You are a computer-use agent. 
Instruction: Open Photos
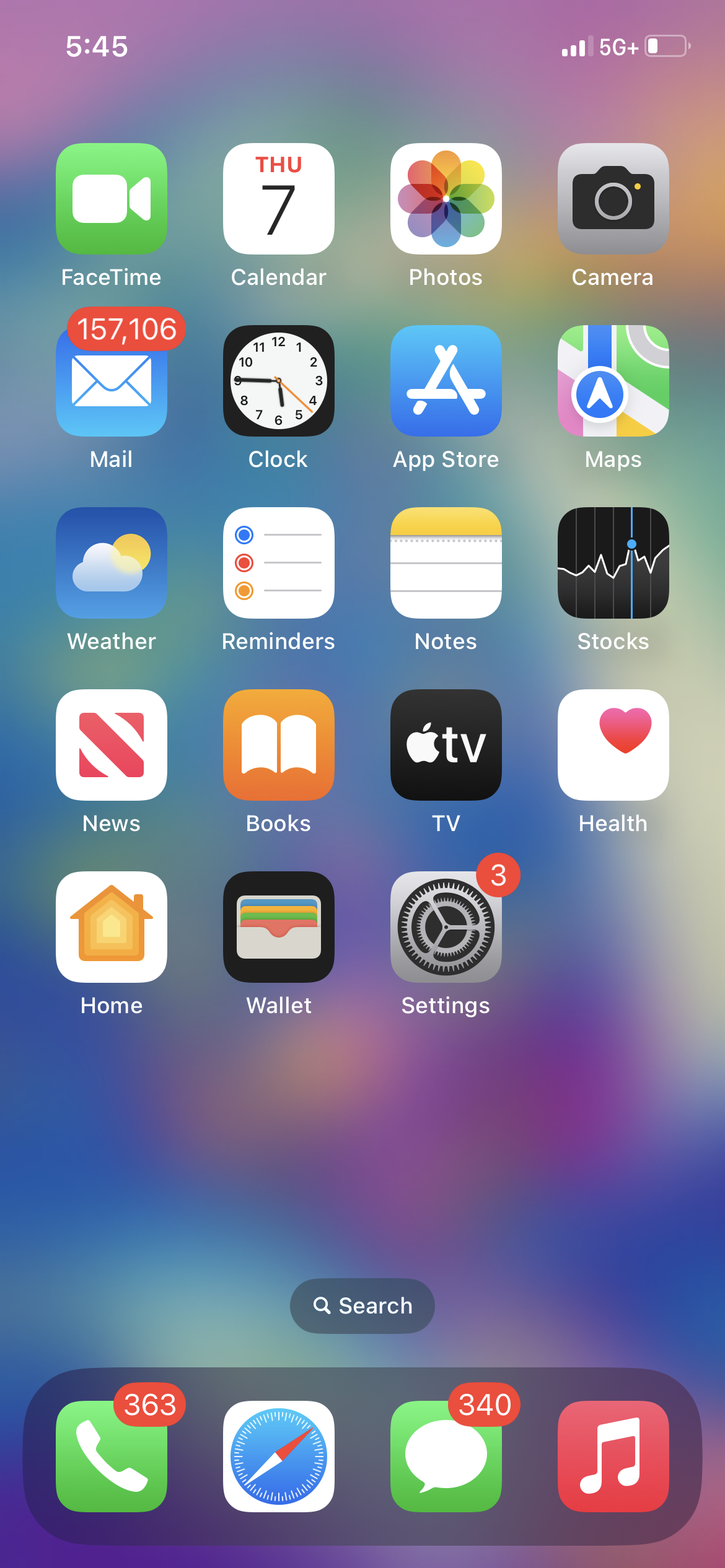point(446,199)
